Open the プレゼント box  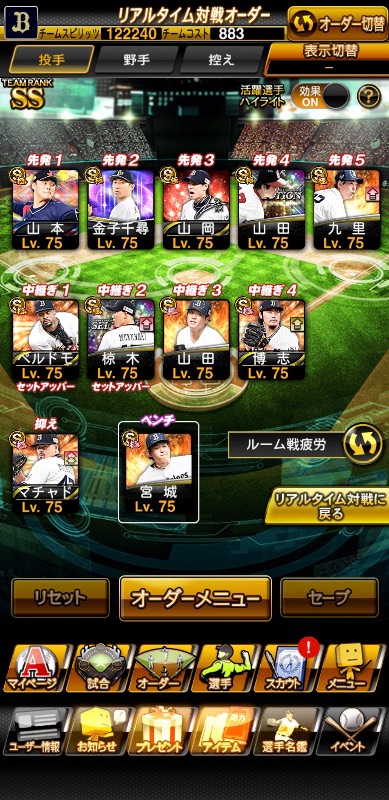[x=161, y=731]
